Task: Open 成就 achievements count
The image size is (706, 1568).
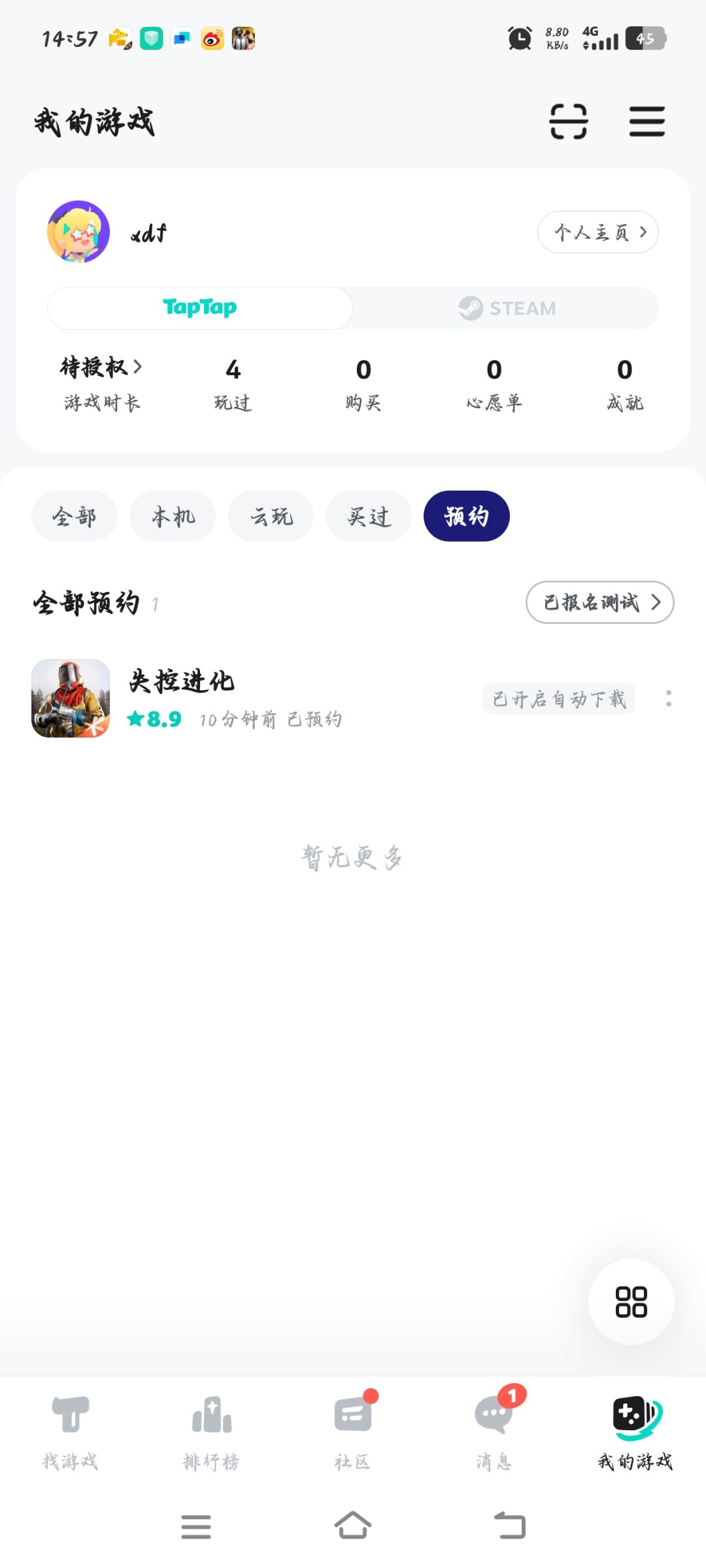Action: pyautogui.click(x=624, y=384)
